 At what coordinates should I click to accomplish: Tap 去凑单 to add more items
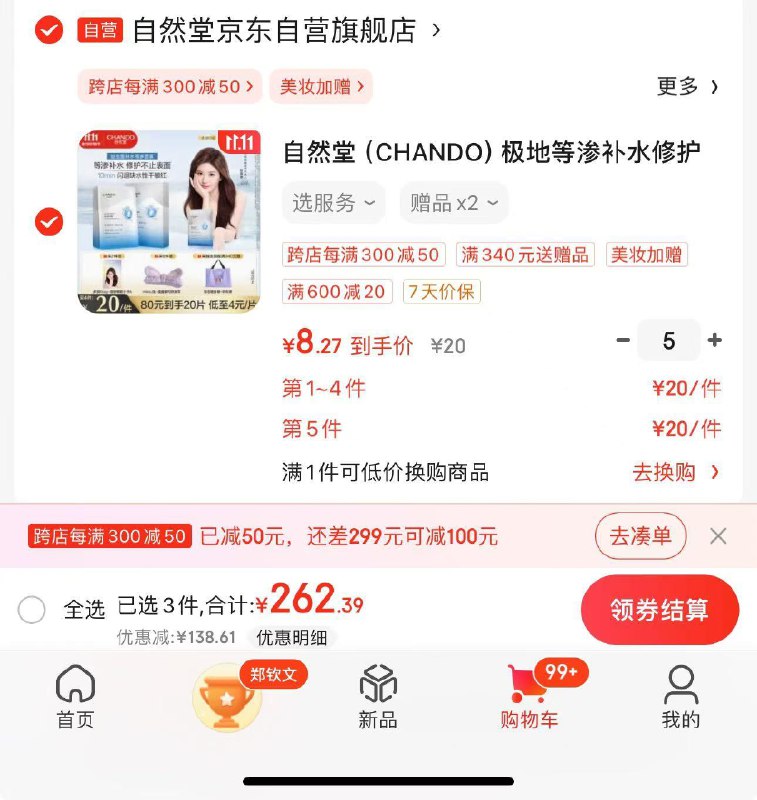click(x=641, y=536)
